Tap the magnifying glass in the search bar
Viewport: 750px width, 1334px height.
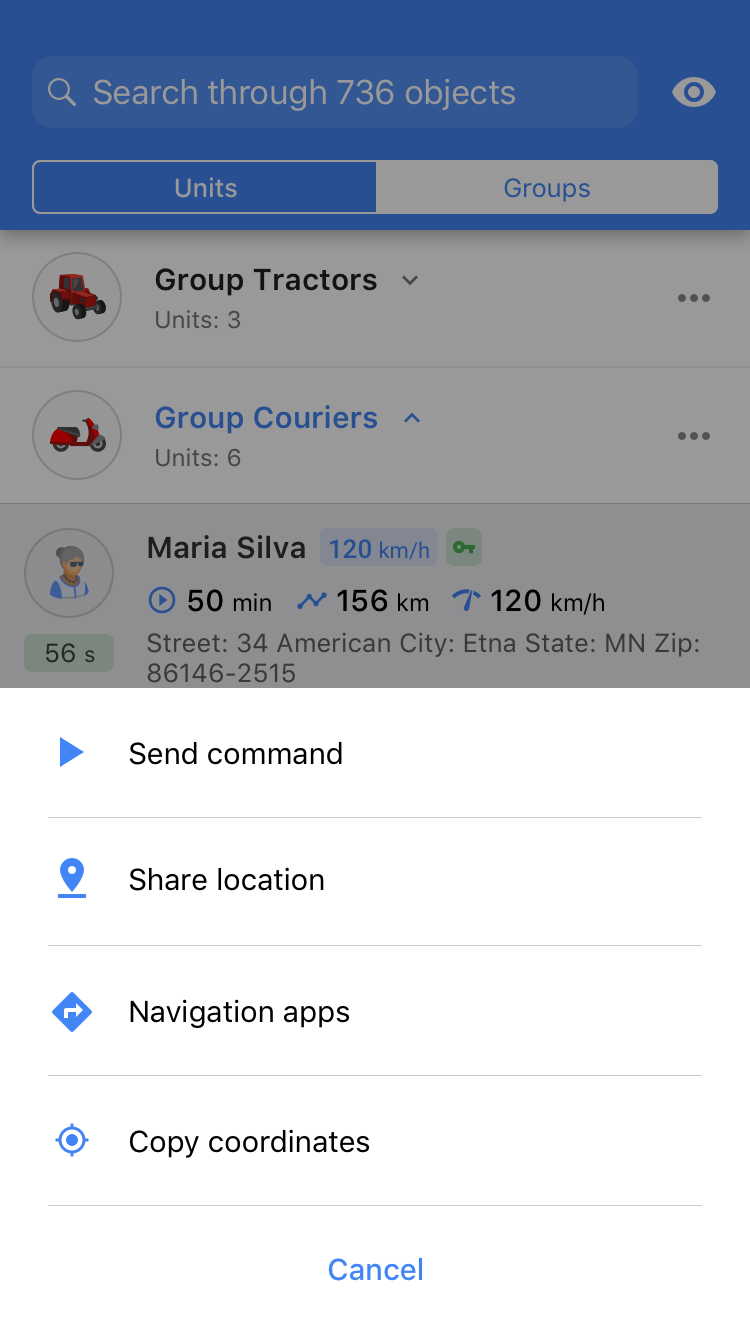click(61, 92)
